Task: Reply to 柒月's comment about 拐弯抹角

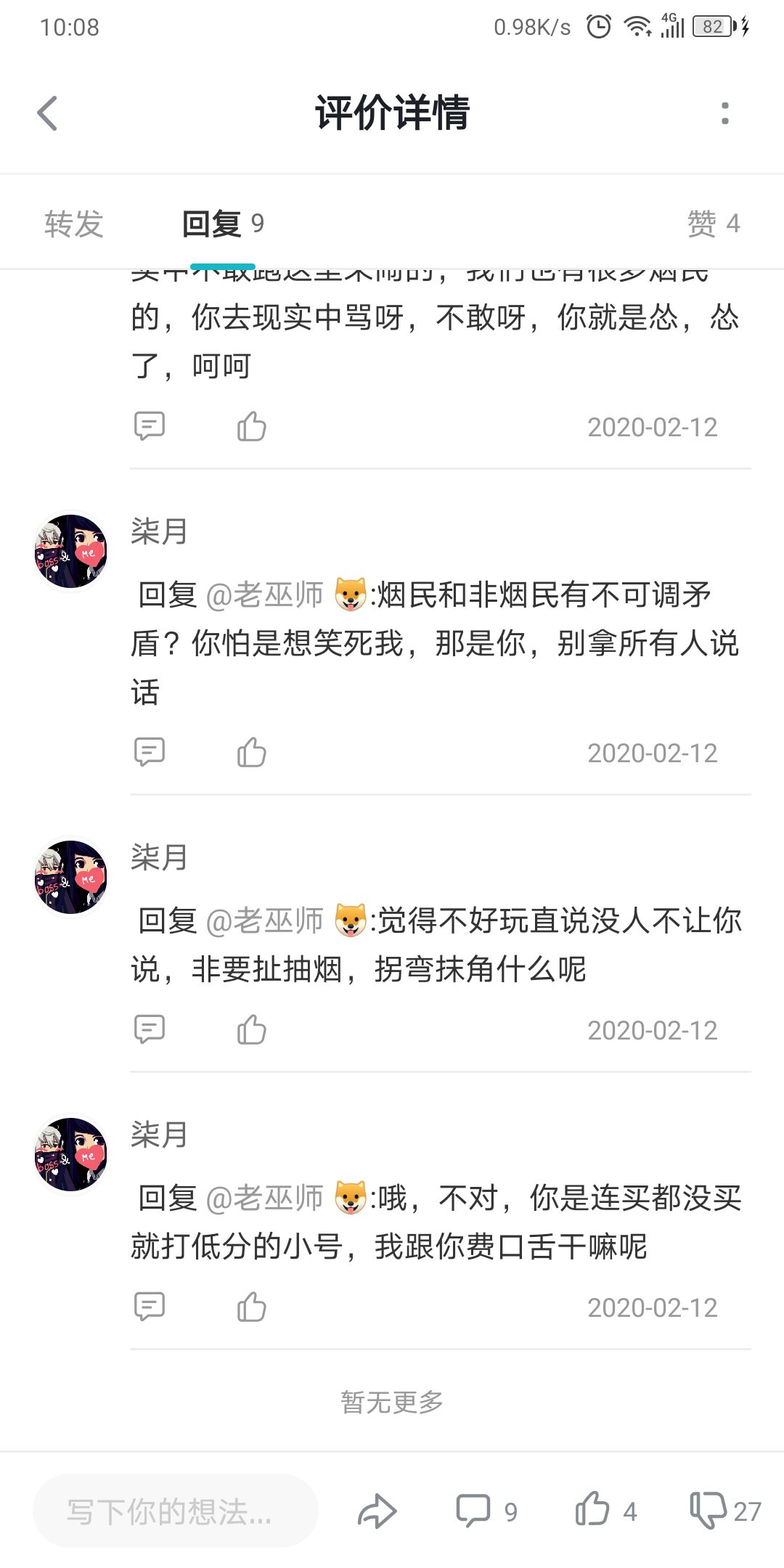Action: coord(150,1029)
